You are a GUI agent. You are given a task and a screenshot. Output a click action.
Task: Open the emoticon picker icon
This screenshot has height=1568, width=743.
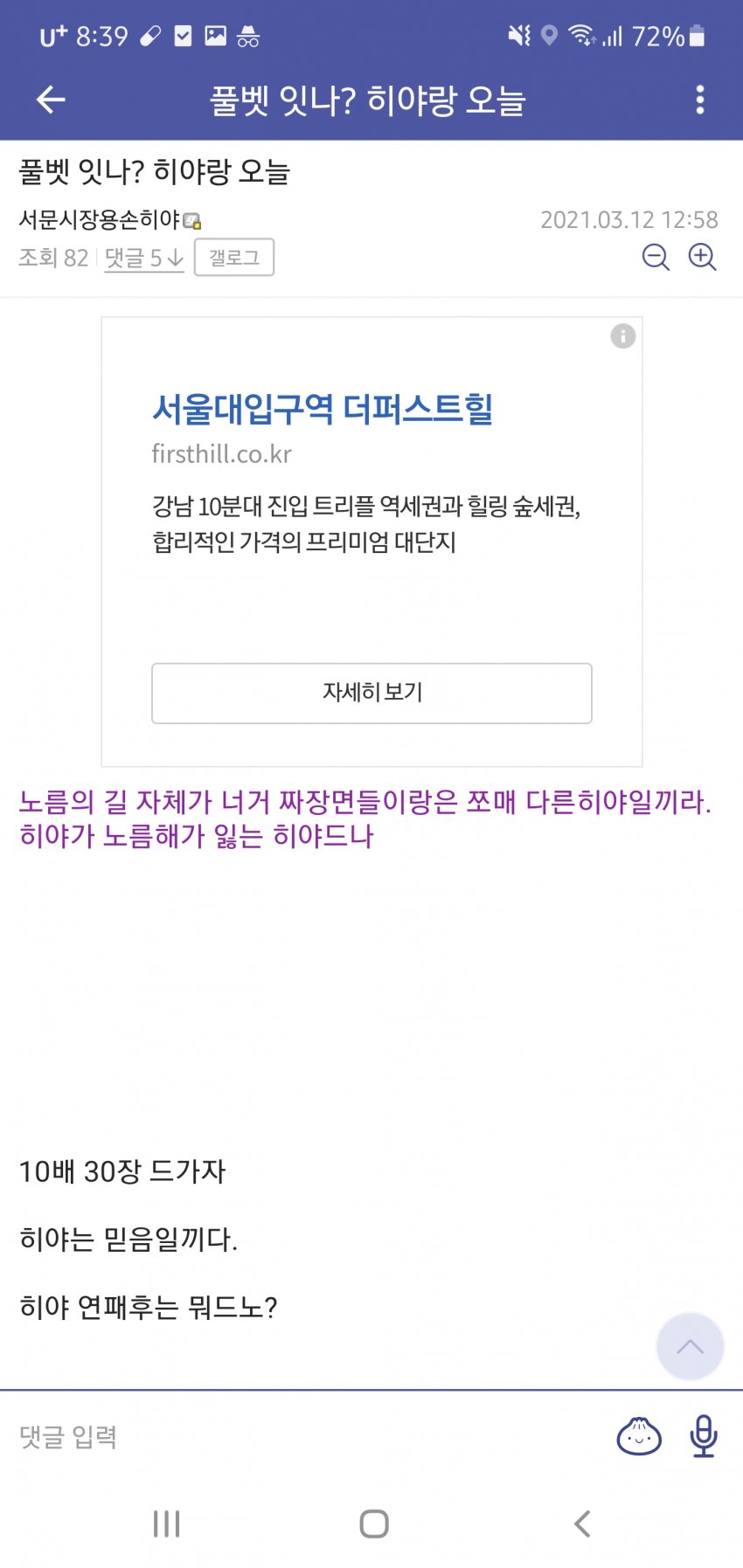pyautogui.click(x=639, y=1437)
